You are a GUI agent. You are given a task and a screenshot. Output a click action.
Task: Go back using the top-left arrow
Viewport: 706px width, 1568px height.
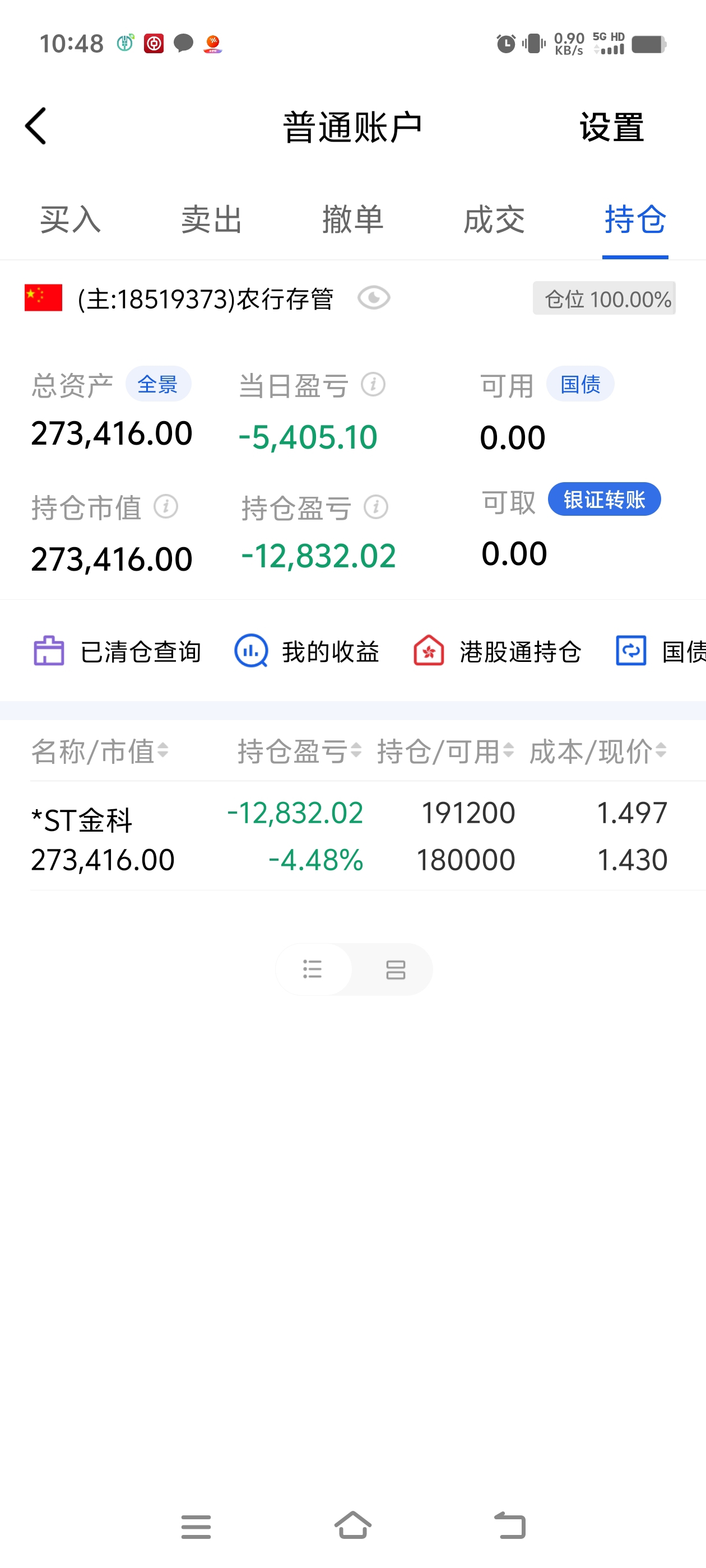click(x=36, y=126)
